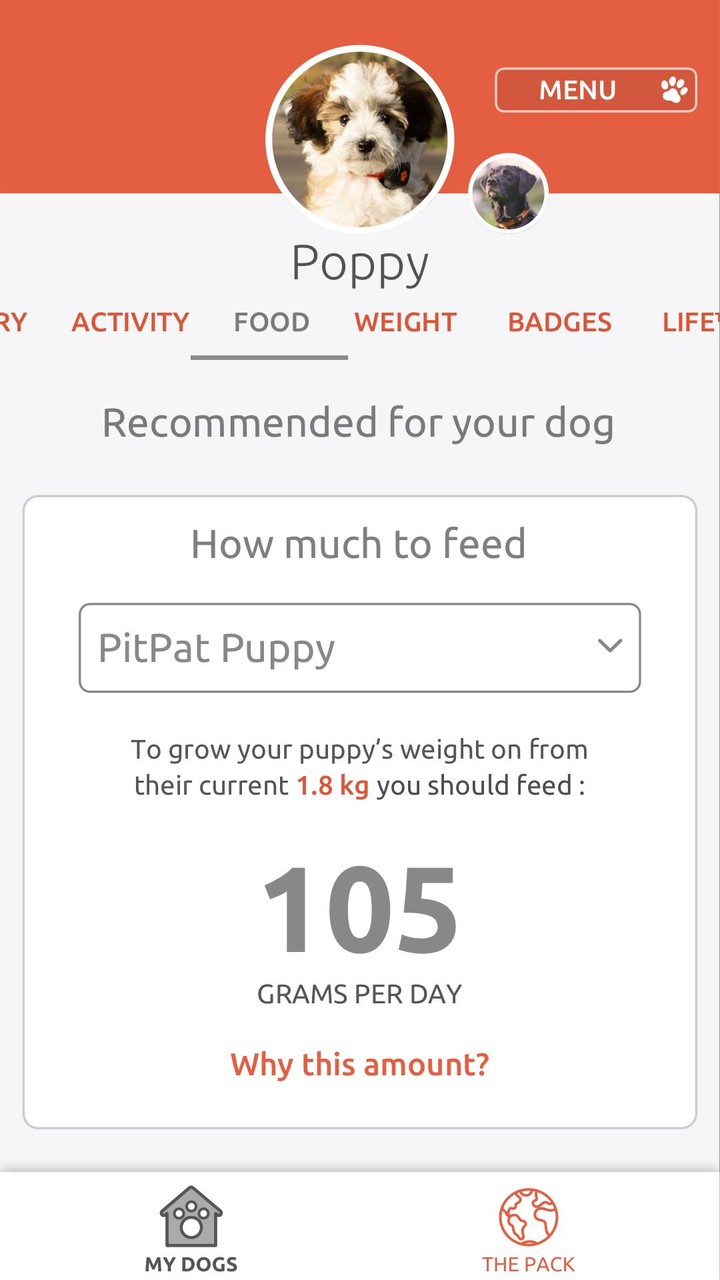Click the Poppy name heading
This screenshot has height=1280, width=720.
360,262
